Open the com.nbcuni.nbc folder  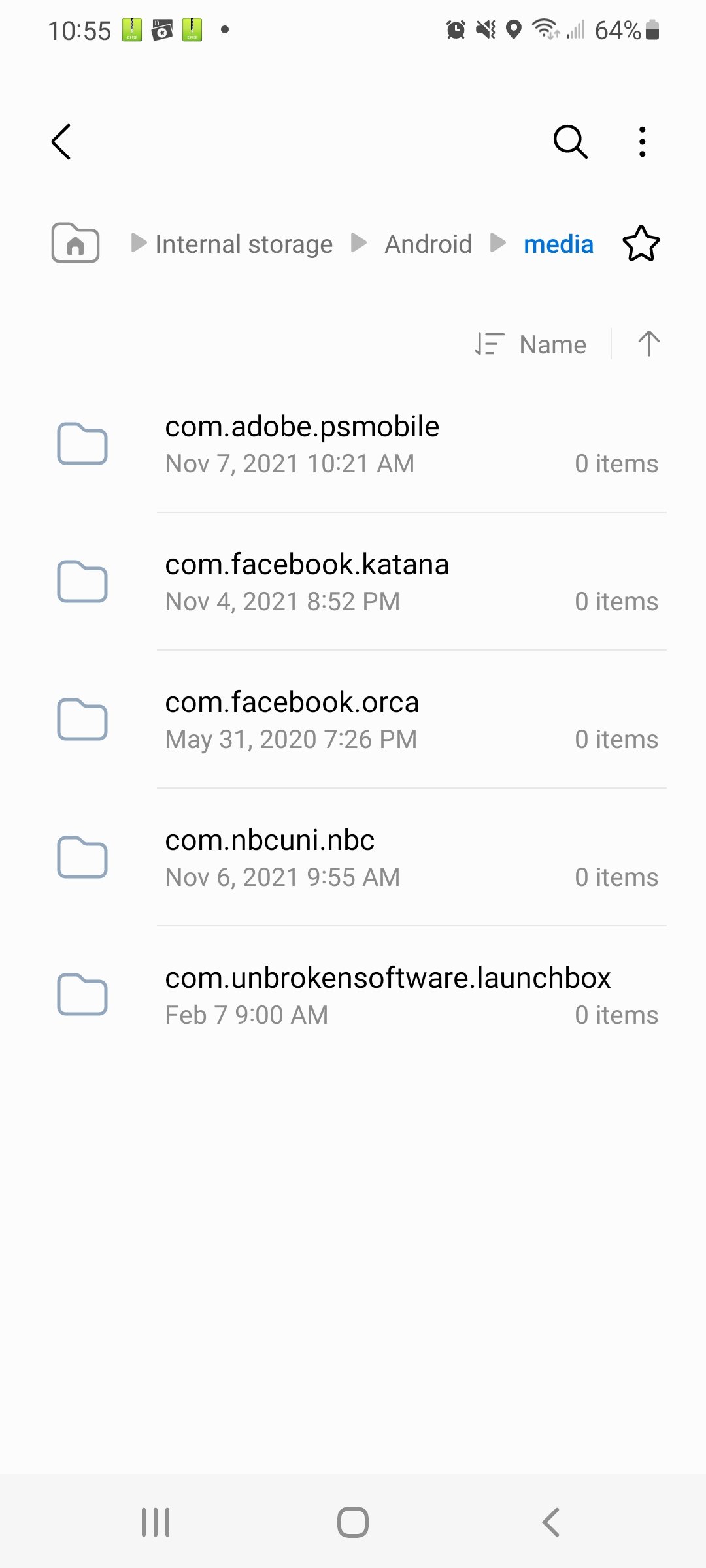click(353, 858)
